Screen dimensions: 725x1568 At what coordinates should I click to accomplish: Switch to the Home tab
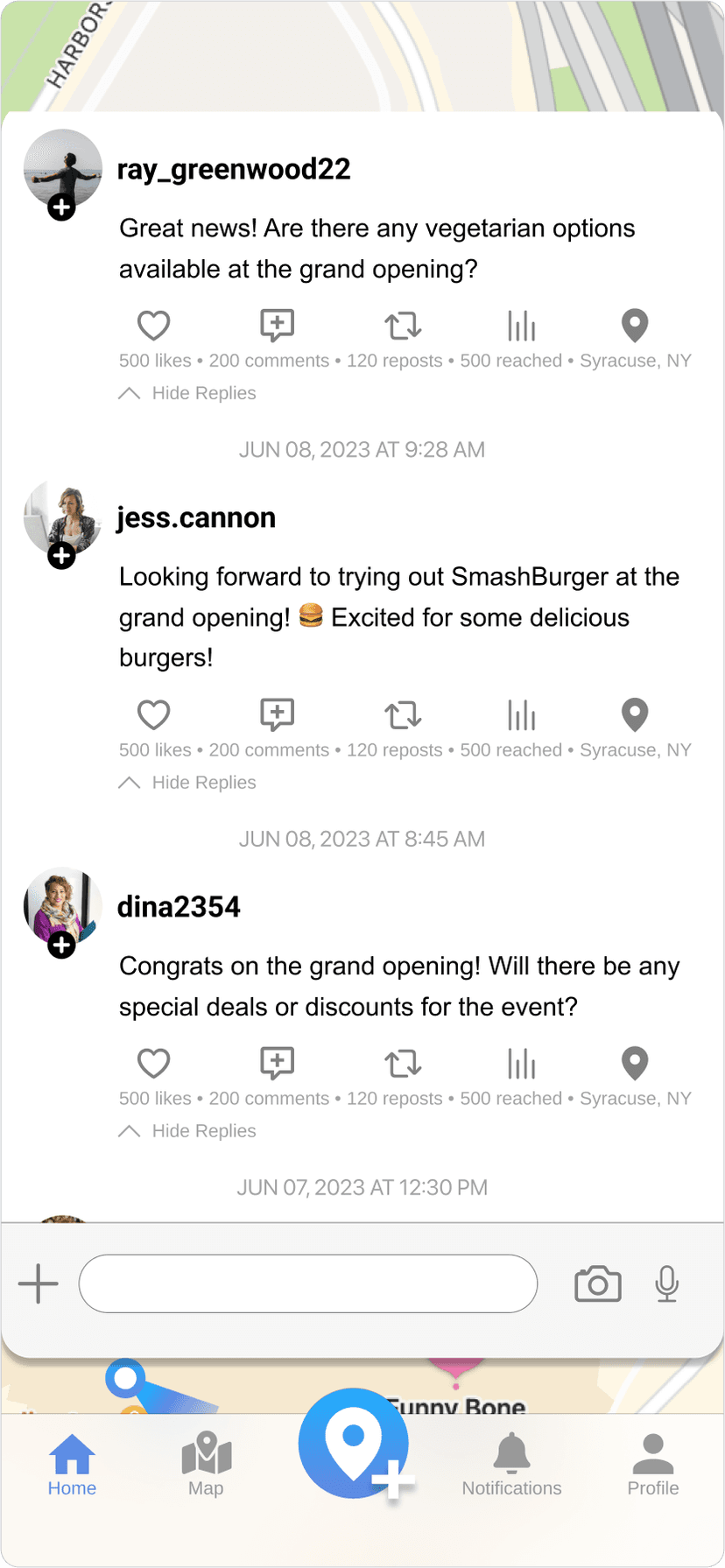pos(72,1462)
